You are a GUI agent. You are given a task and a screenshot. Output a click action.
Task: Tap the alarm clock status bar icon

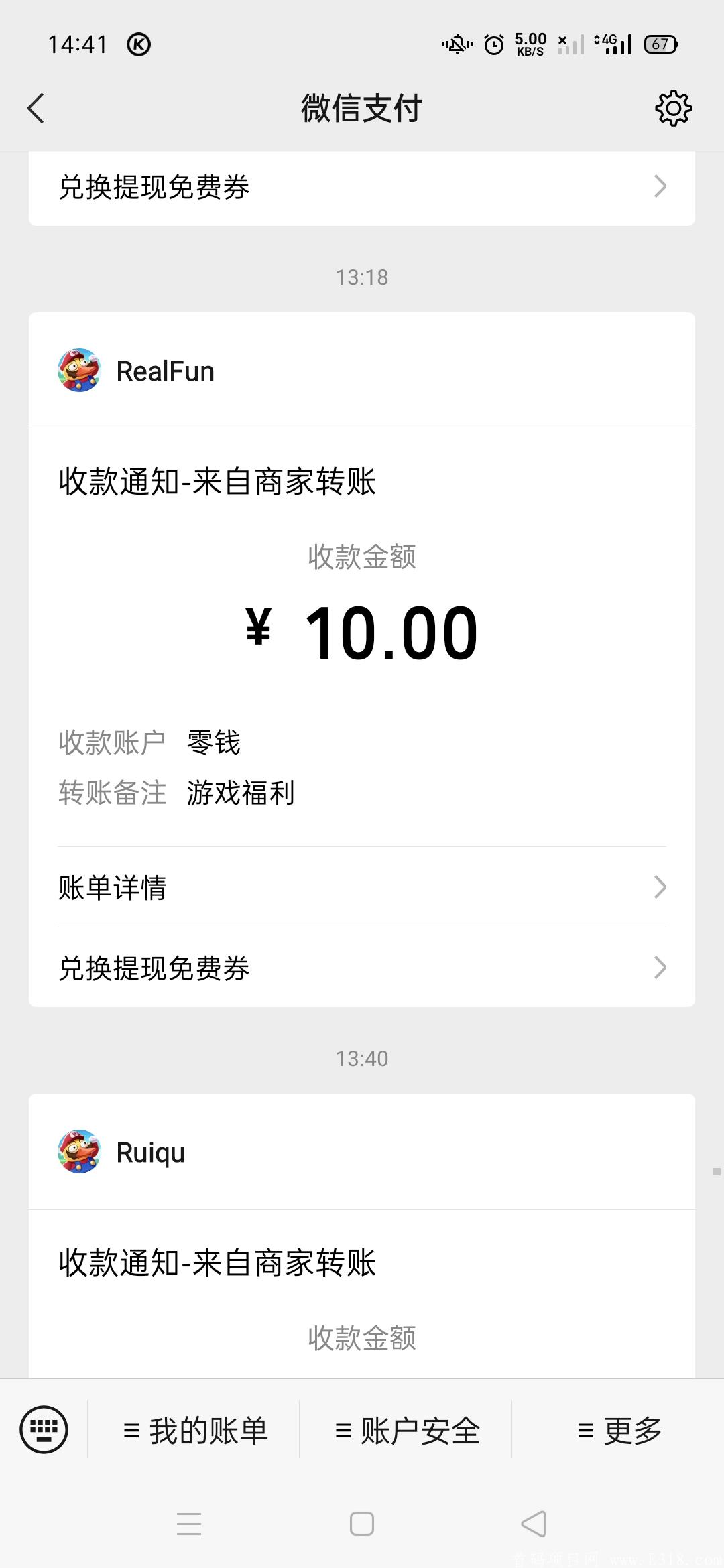point(493,44)
